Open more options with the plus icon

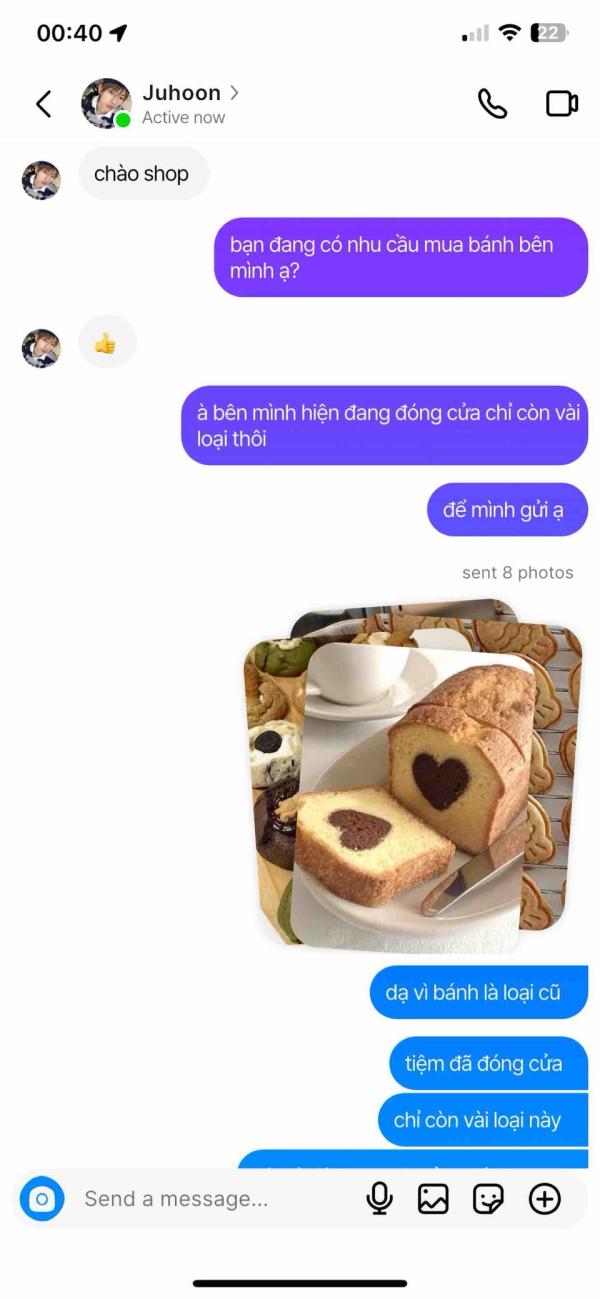click(545, 1198)
